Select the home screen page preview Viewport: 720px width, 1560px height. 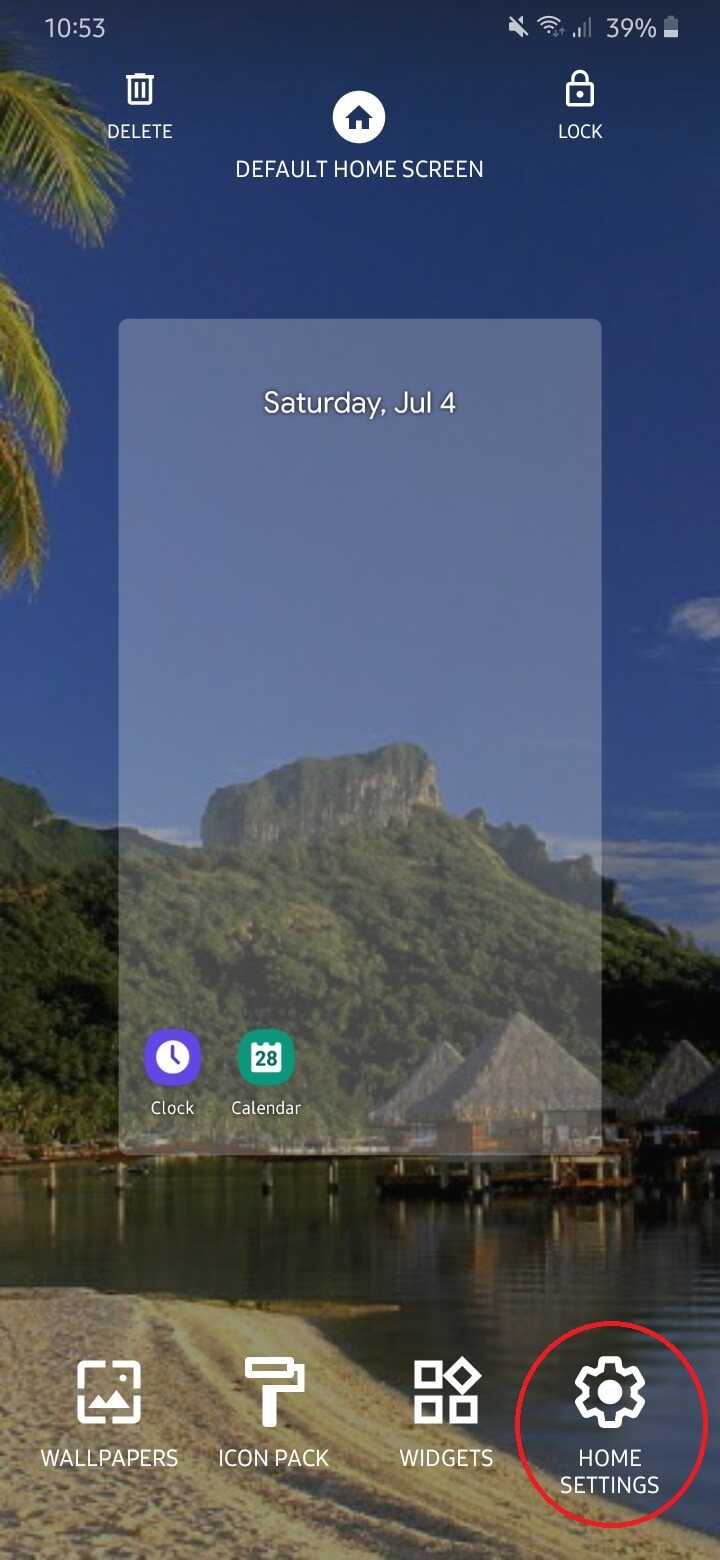[360, 650]
